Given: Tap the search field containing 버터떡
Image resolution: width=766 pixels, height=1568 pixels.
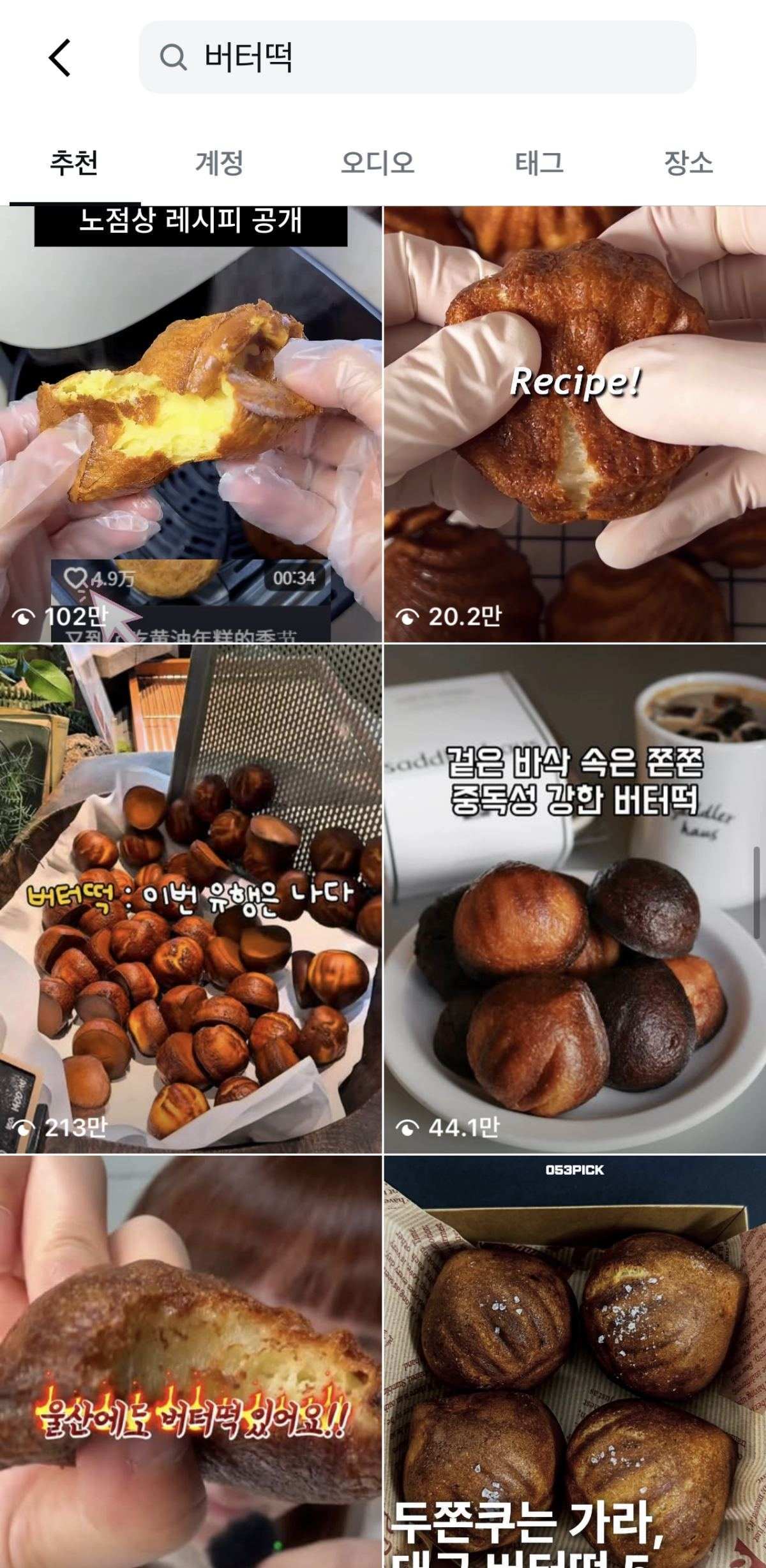Looking at the screenshot, I should click(417, 57).
